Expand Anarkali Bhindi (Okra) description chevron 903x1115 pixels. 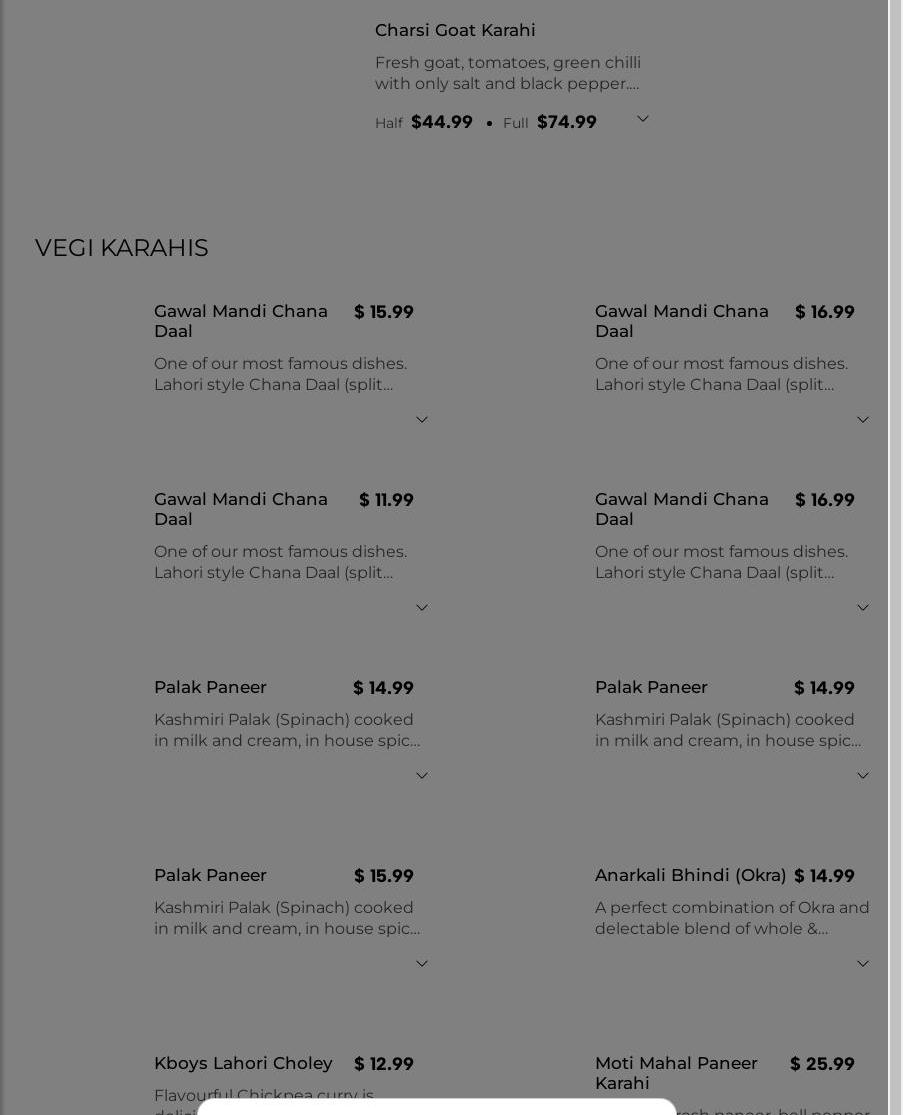pos(862,964)
